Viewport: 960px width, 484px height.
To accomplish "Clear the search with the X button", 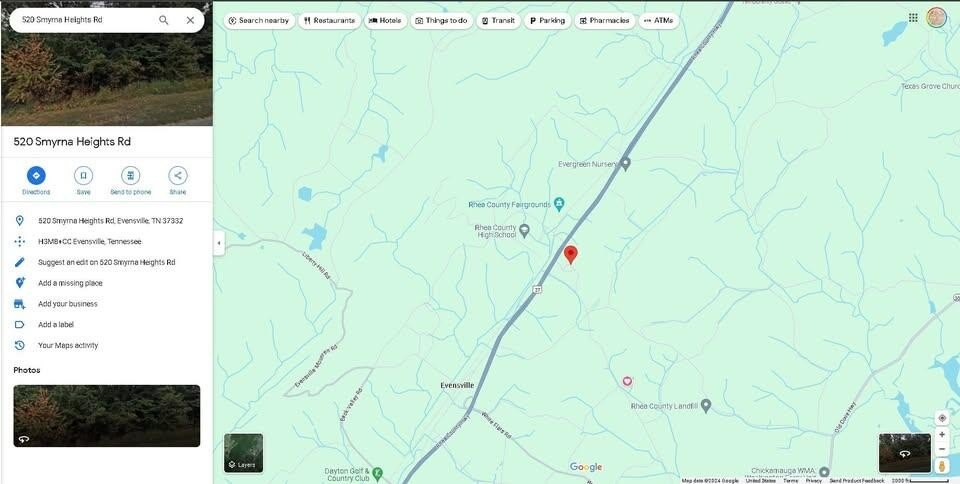I will click(190, 20).
